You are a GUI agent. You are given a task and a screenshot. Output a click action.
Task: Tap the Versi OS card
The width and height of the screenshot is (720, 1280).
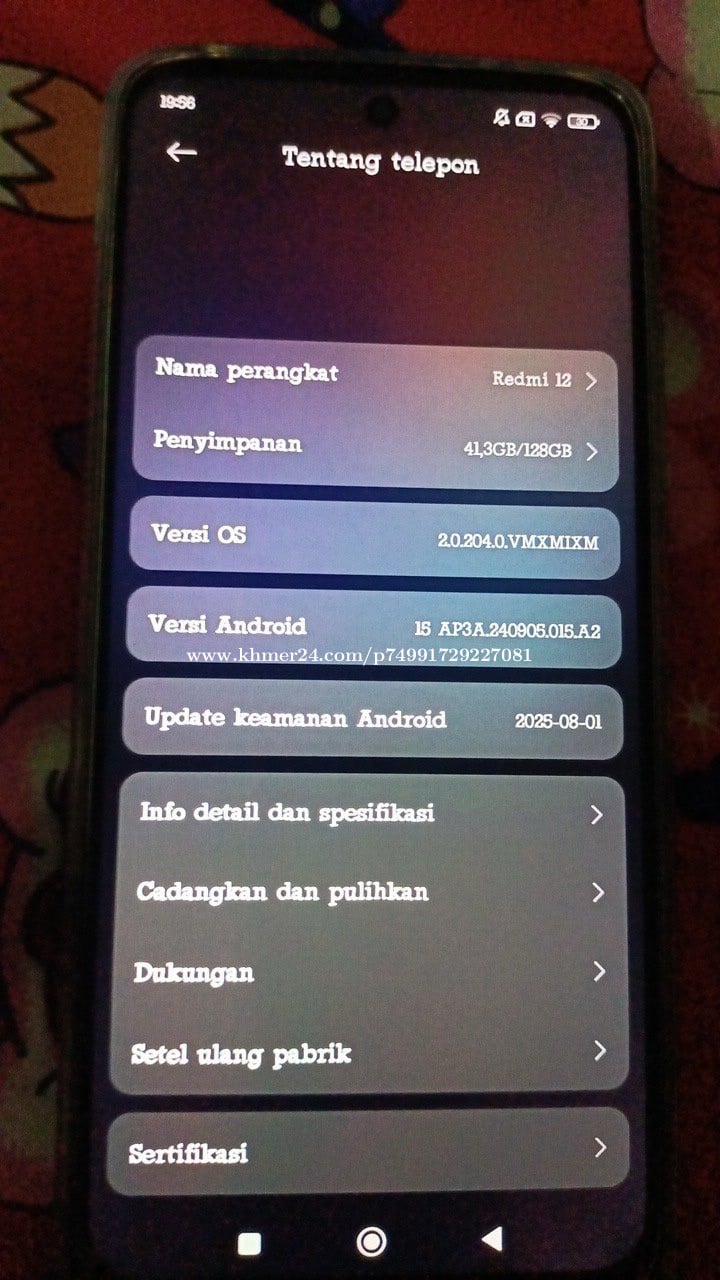[375, 538]
